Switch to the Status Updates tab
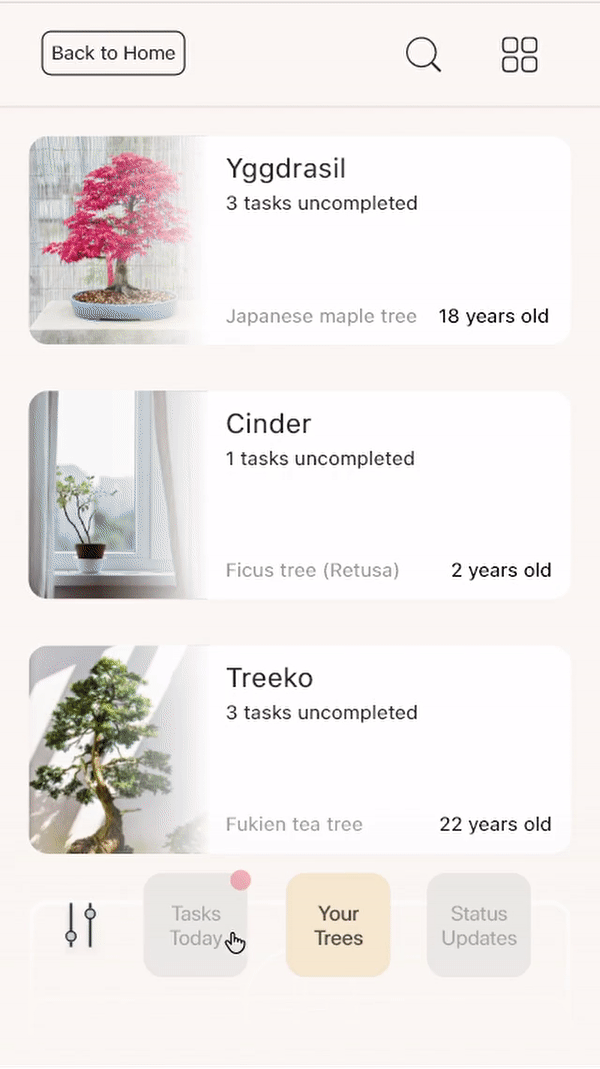Image resolution: width=600 pixels, height=1069 pixels. click(x=478, y=925)
